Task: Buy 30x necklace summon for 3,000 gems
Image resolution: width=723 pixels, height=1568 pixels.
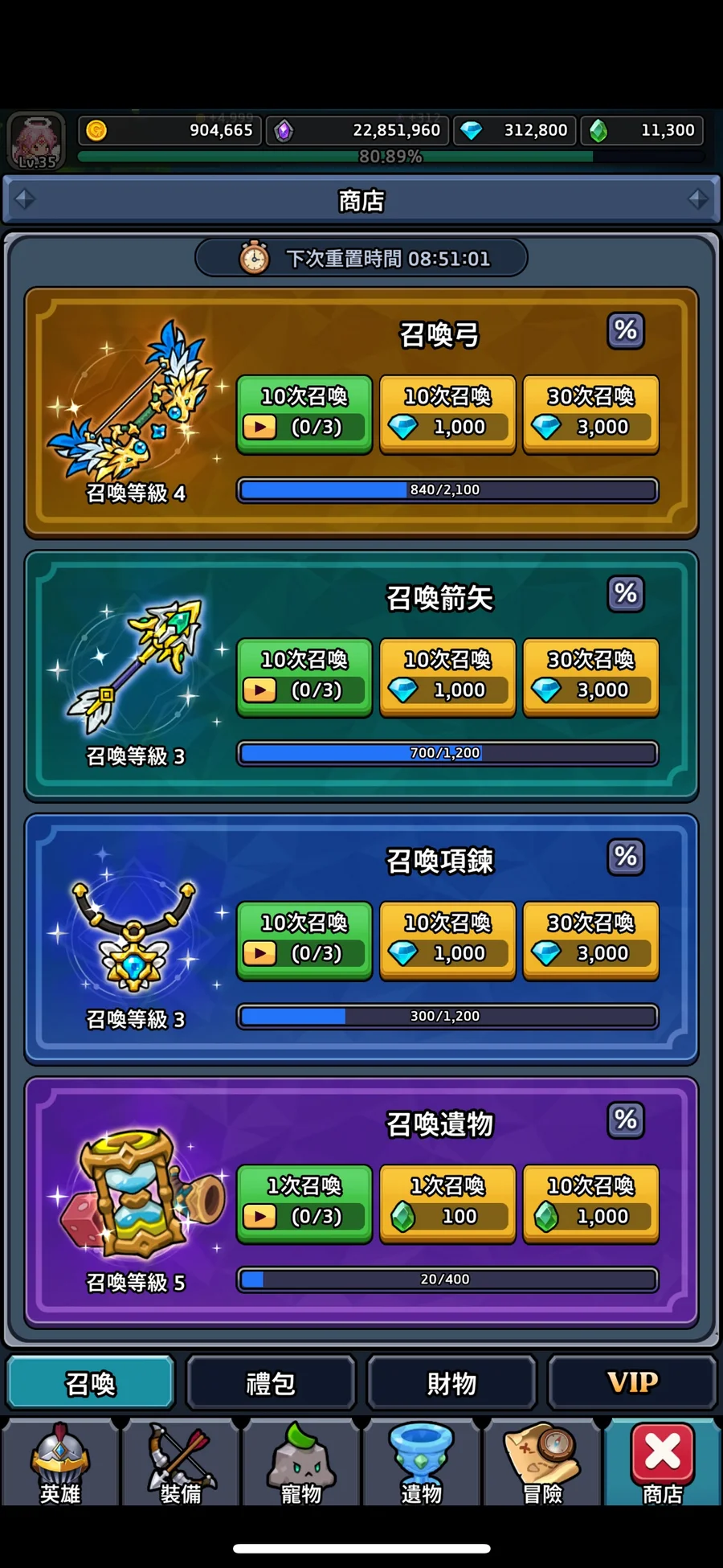Action: [x=590, y=940]
